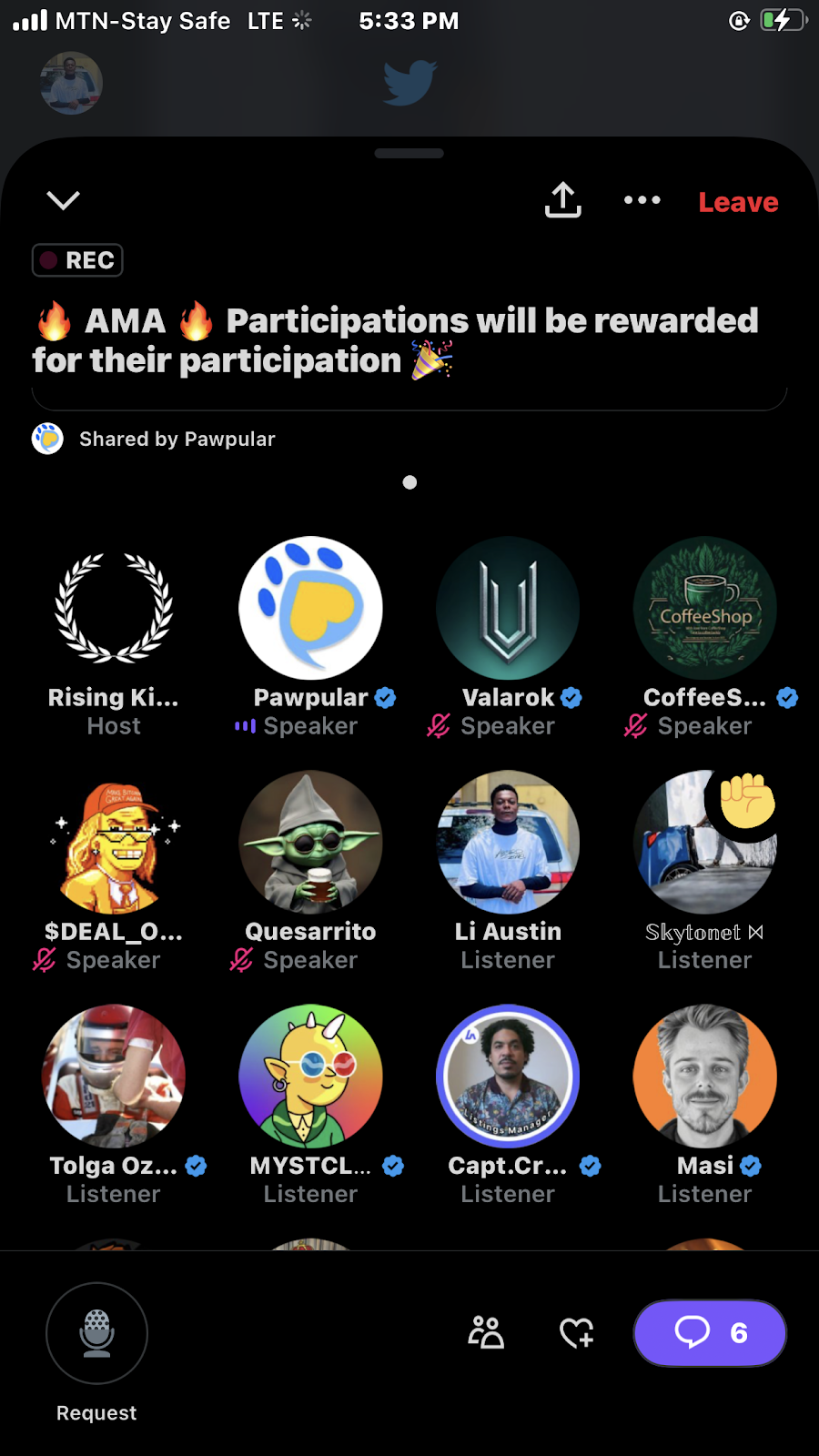Screen dimensions: 819x1456
Task: Open Pawpular speaker profile
Action: (310, 608)
